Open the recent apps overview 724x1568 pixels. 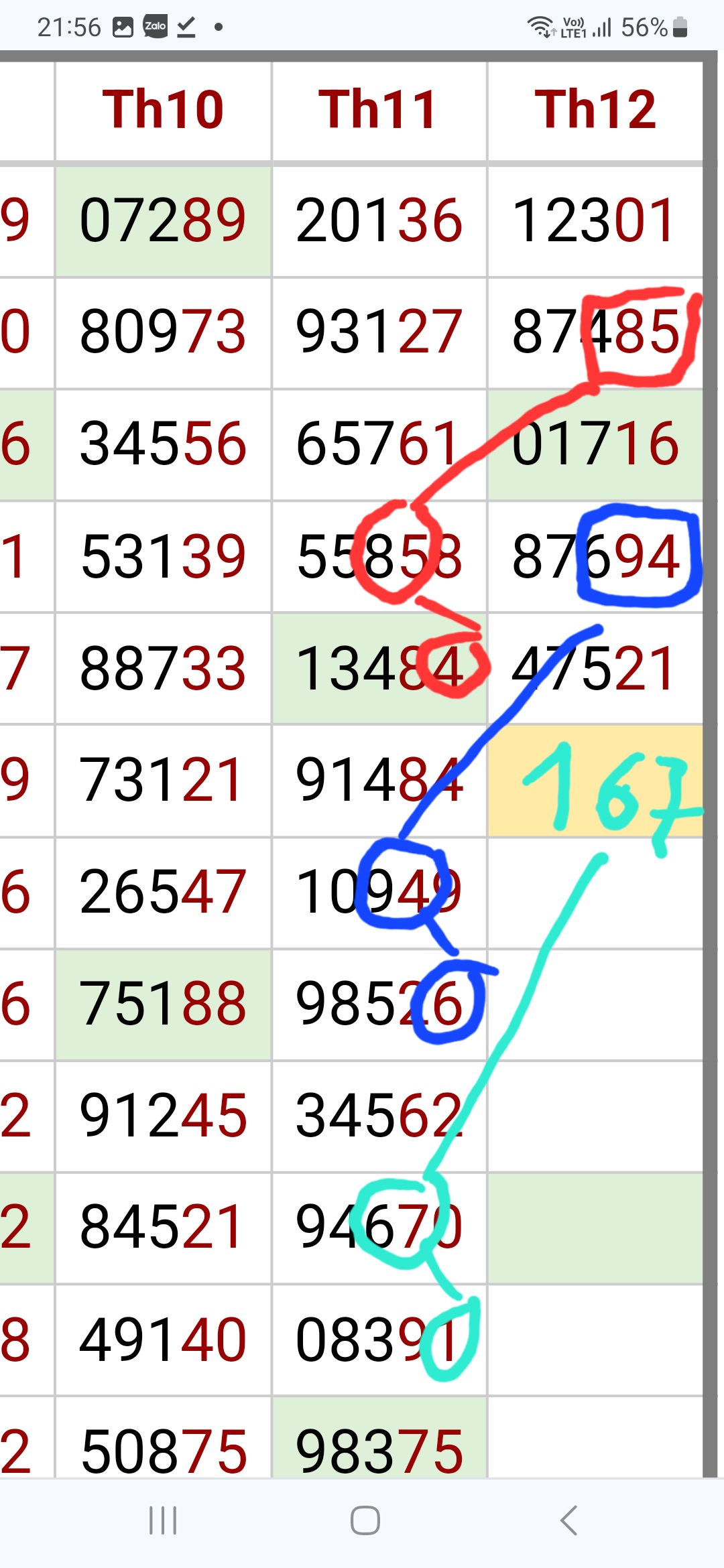coord(163,1520)
